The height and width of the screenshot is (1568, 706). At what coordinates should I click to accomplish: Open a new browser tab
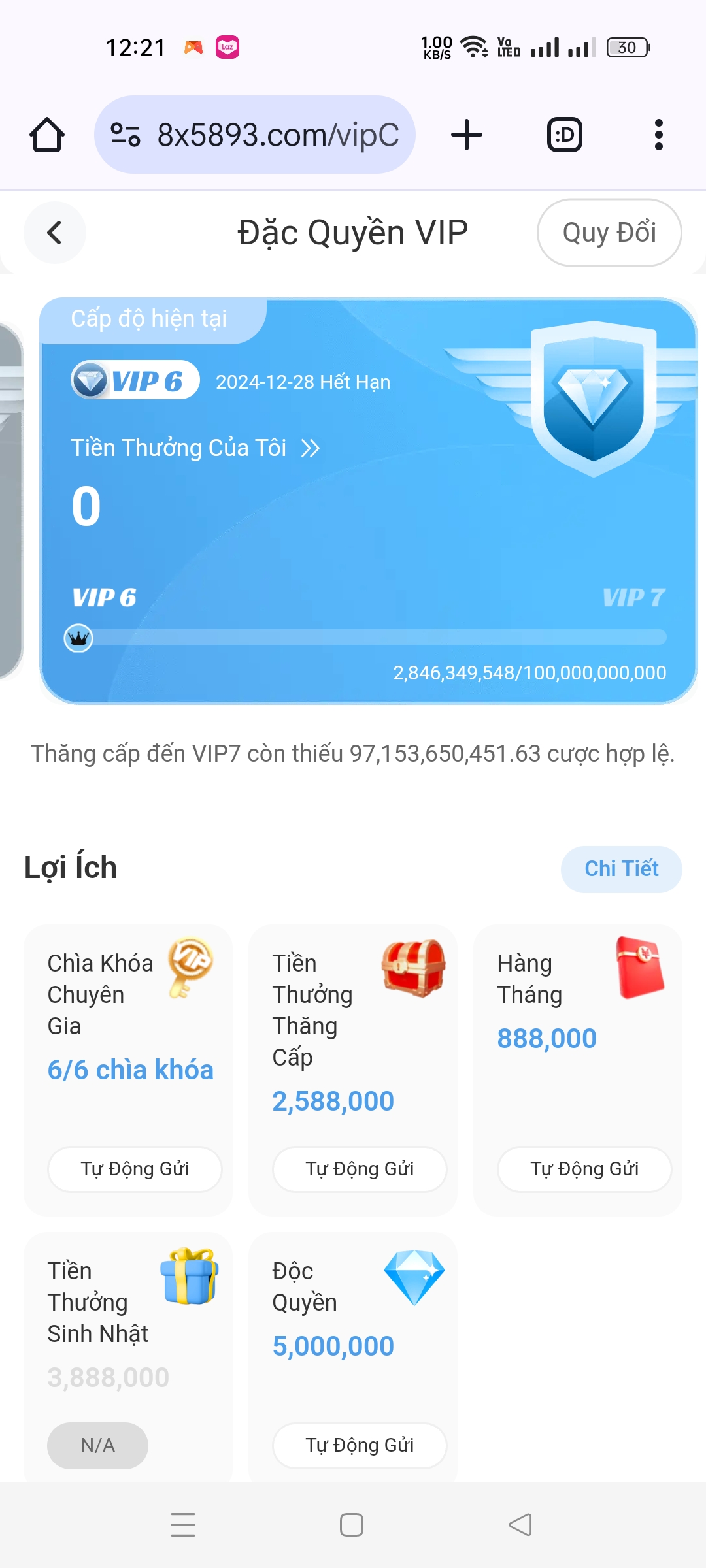click(467, 135)
